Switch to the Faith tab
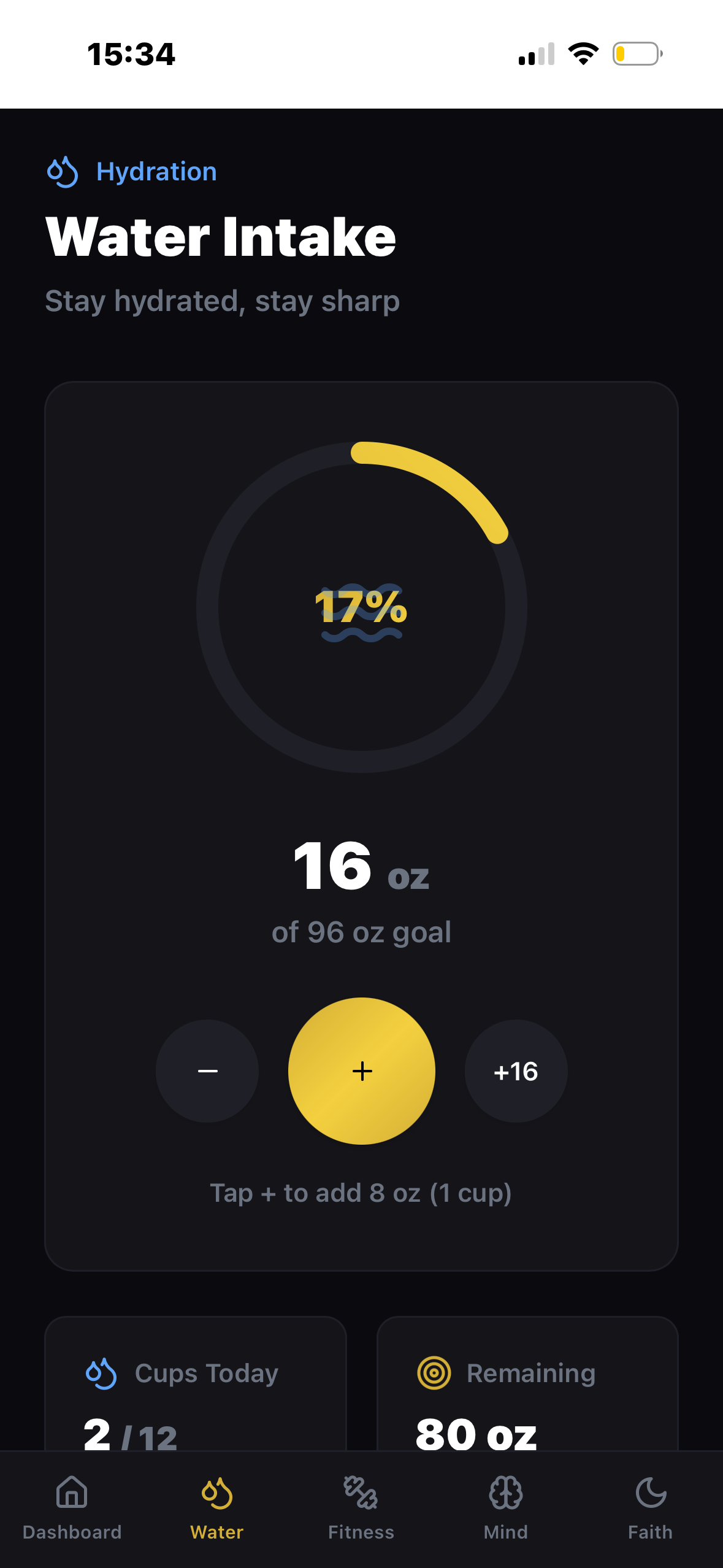 pyautogui.click(x=650, y=1508)
